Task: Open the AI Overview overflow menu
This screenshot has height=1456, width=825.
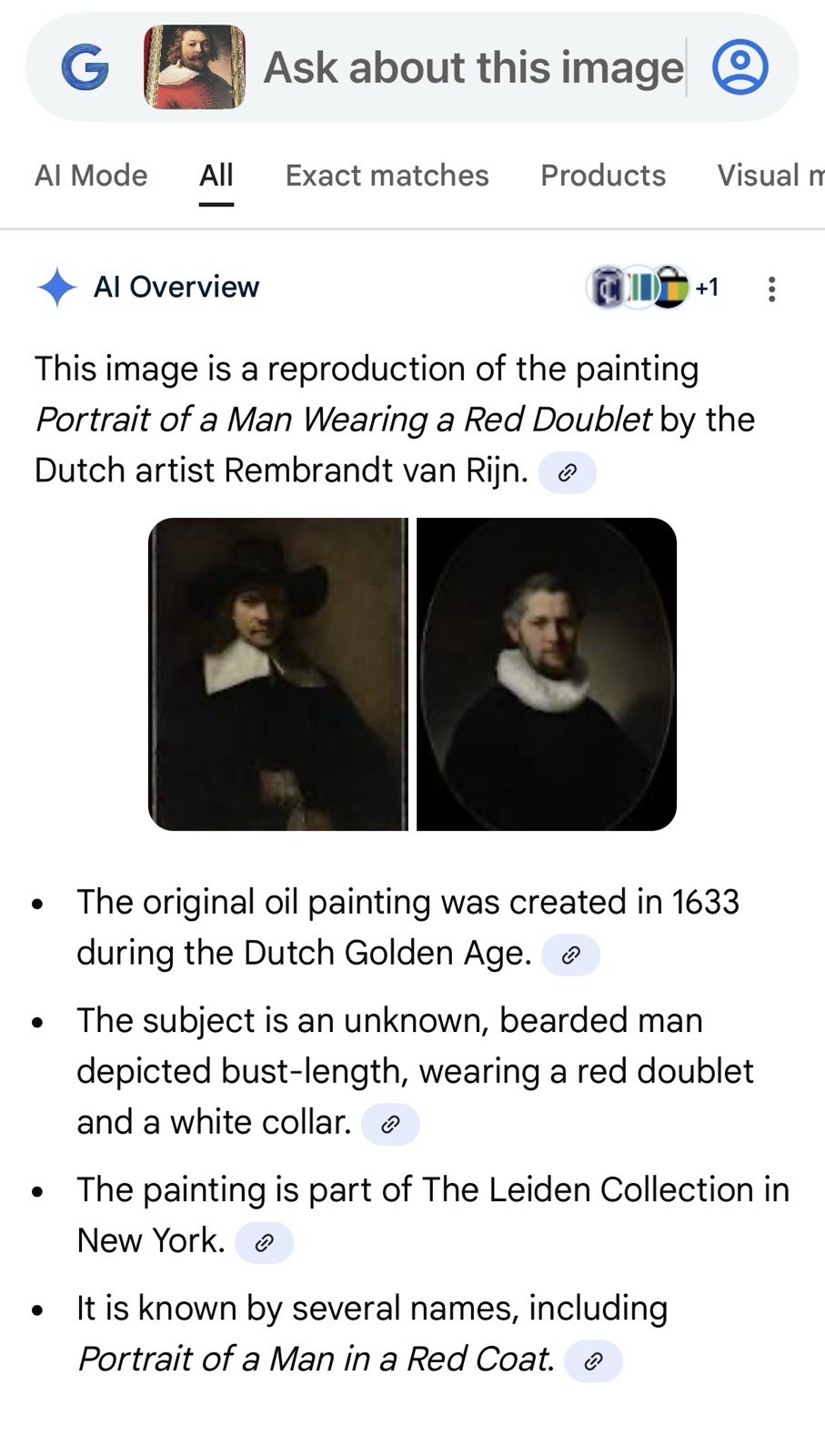Action: 771,288
